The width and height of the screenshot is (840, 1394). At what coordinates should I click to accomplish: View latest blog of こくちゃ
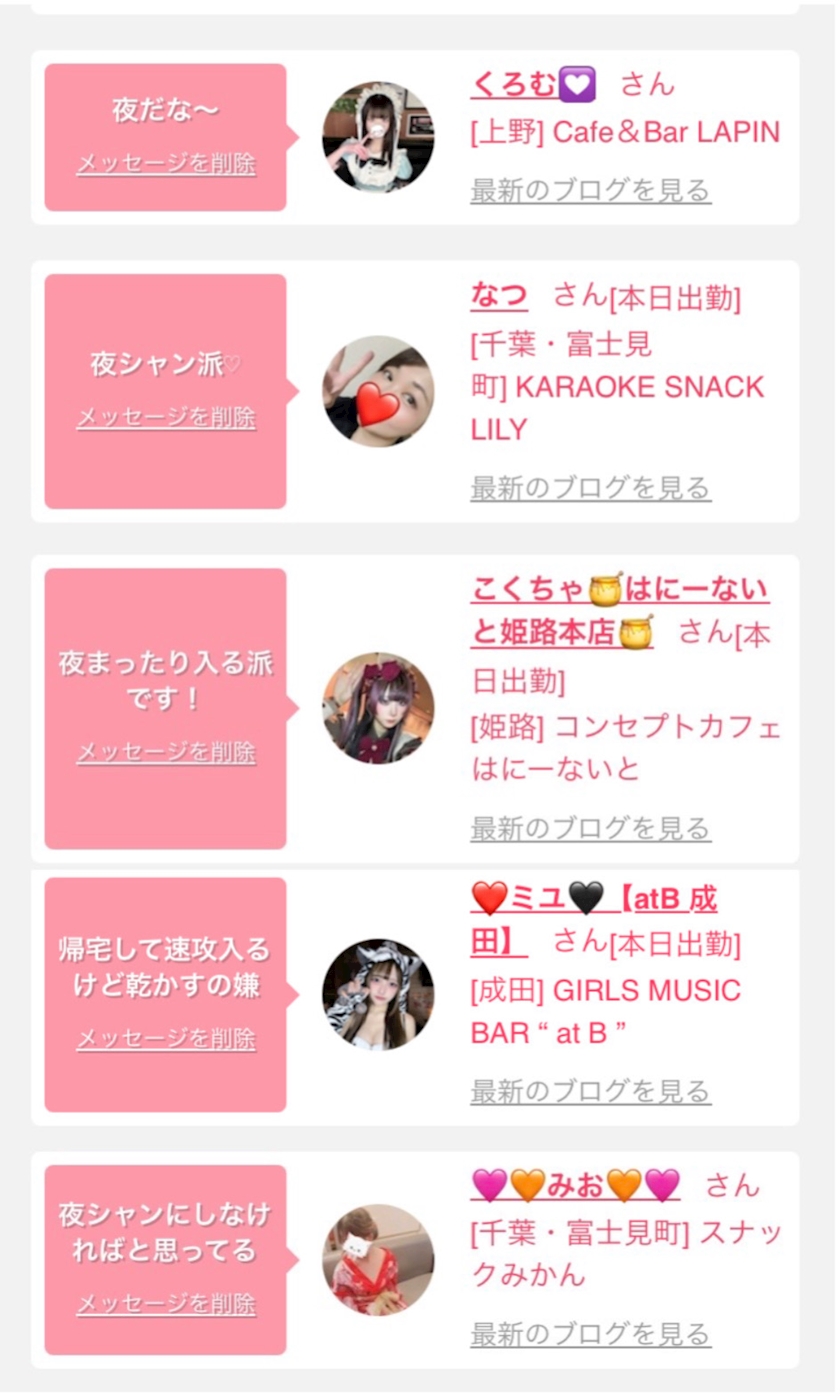591,828
